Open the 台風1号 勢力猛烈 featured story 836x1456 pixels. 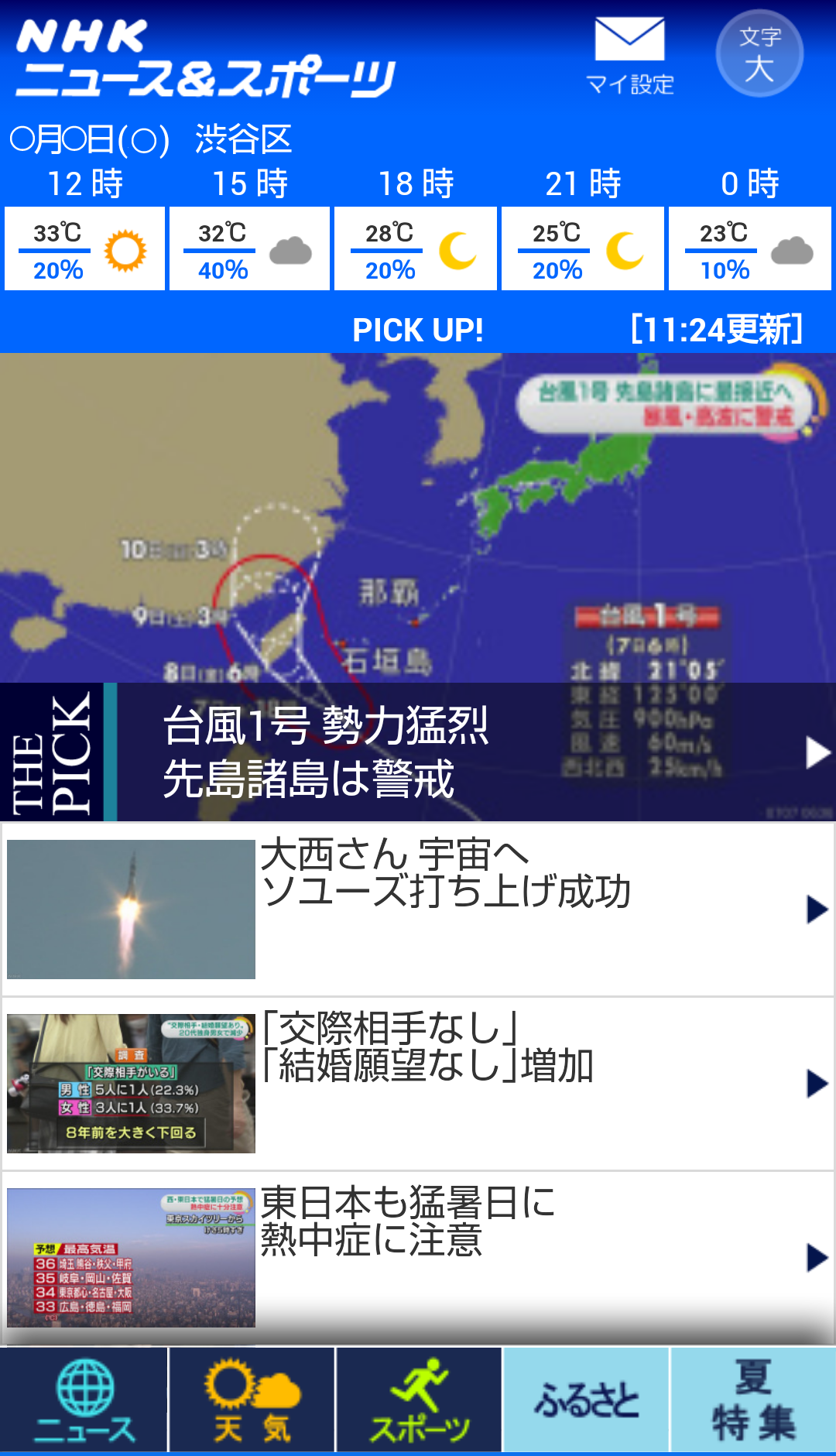point(418,588)
